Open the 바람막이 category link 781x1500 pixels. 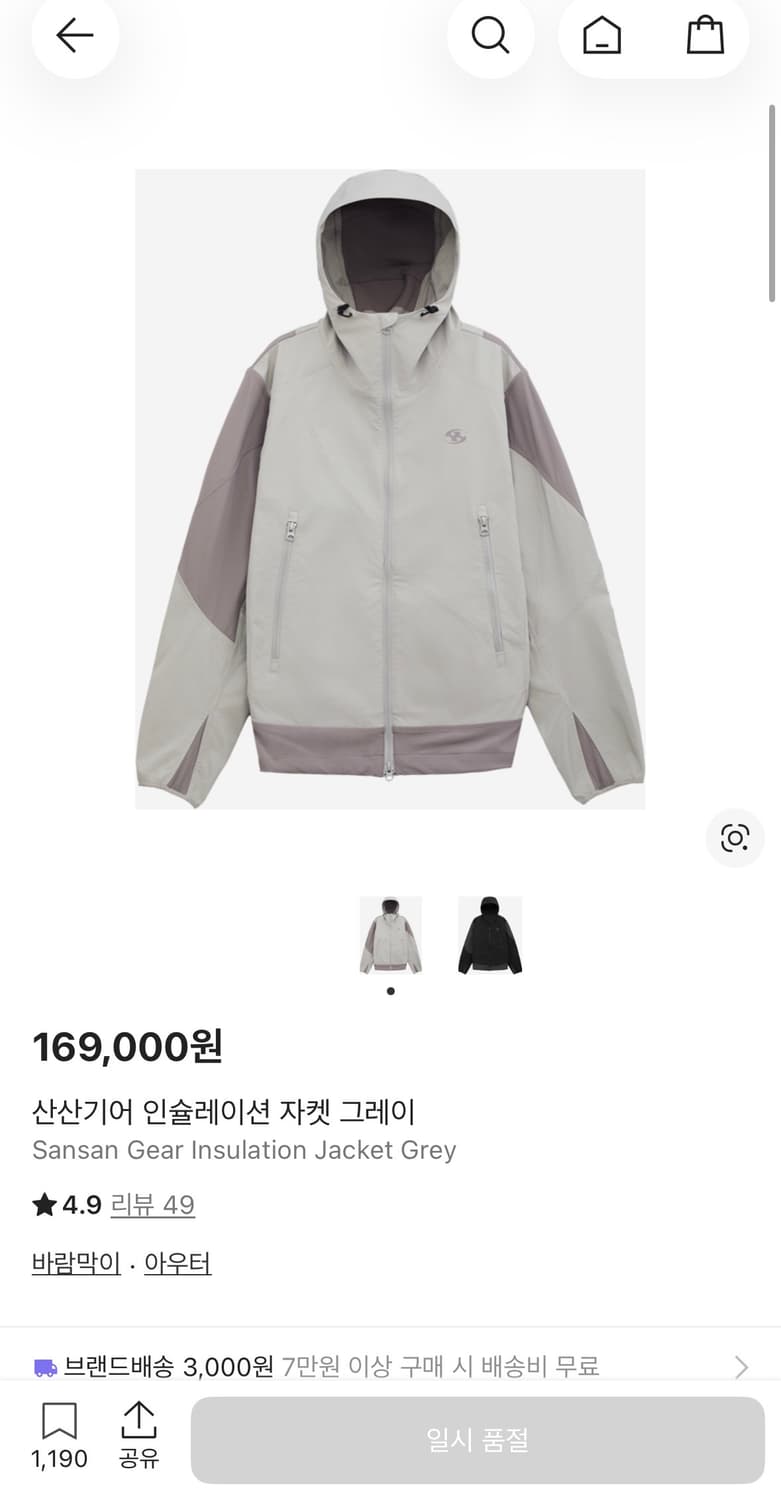click(x=76, y=1264)
